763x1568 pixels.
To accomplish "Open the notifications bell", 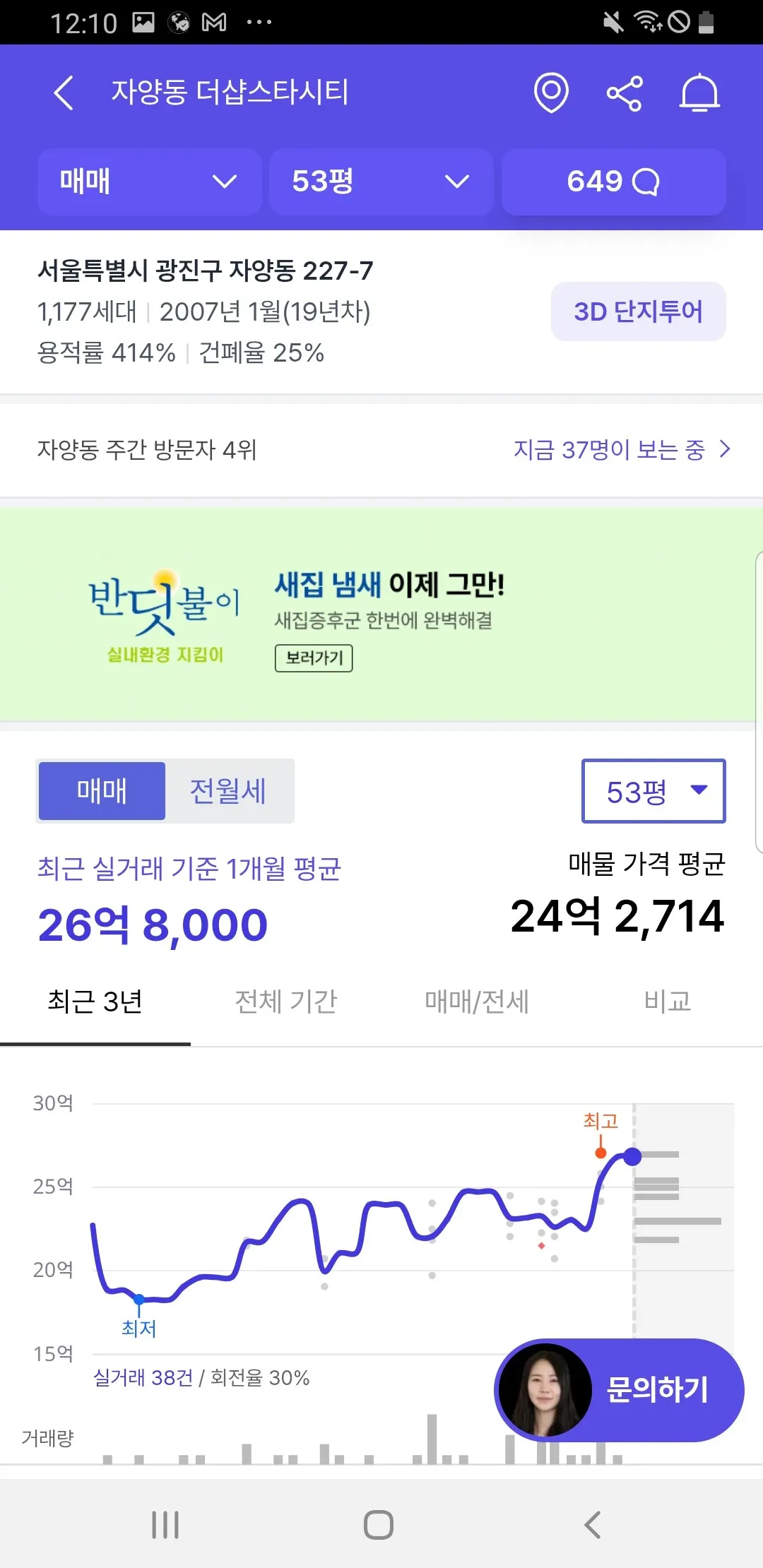I will click(699, 93).
